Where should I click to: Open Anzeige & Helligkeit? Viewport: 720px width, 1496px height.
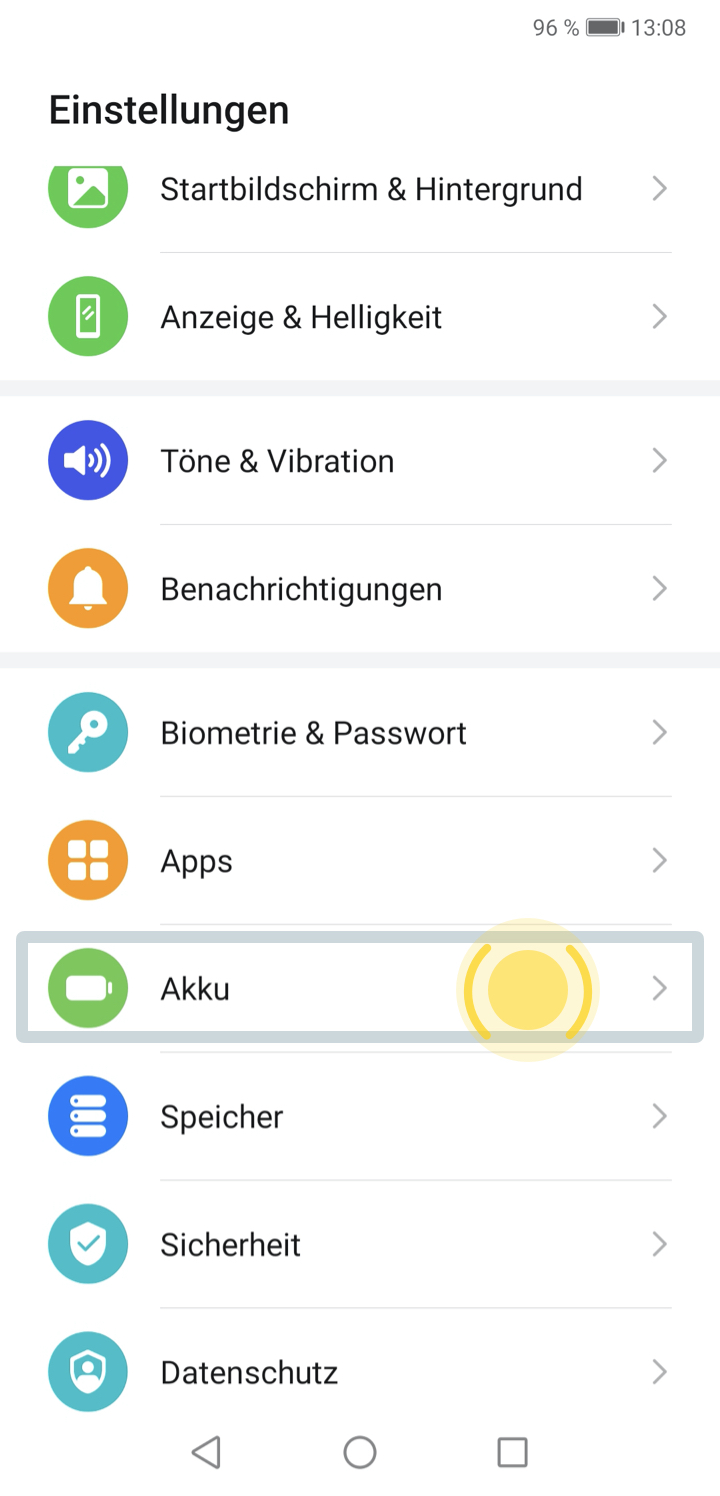[360, 317]
